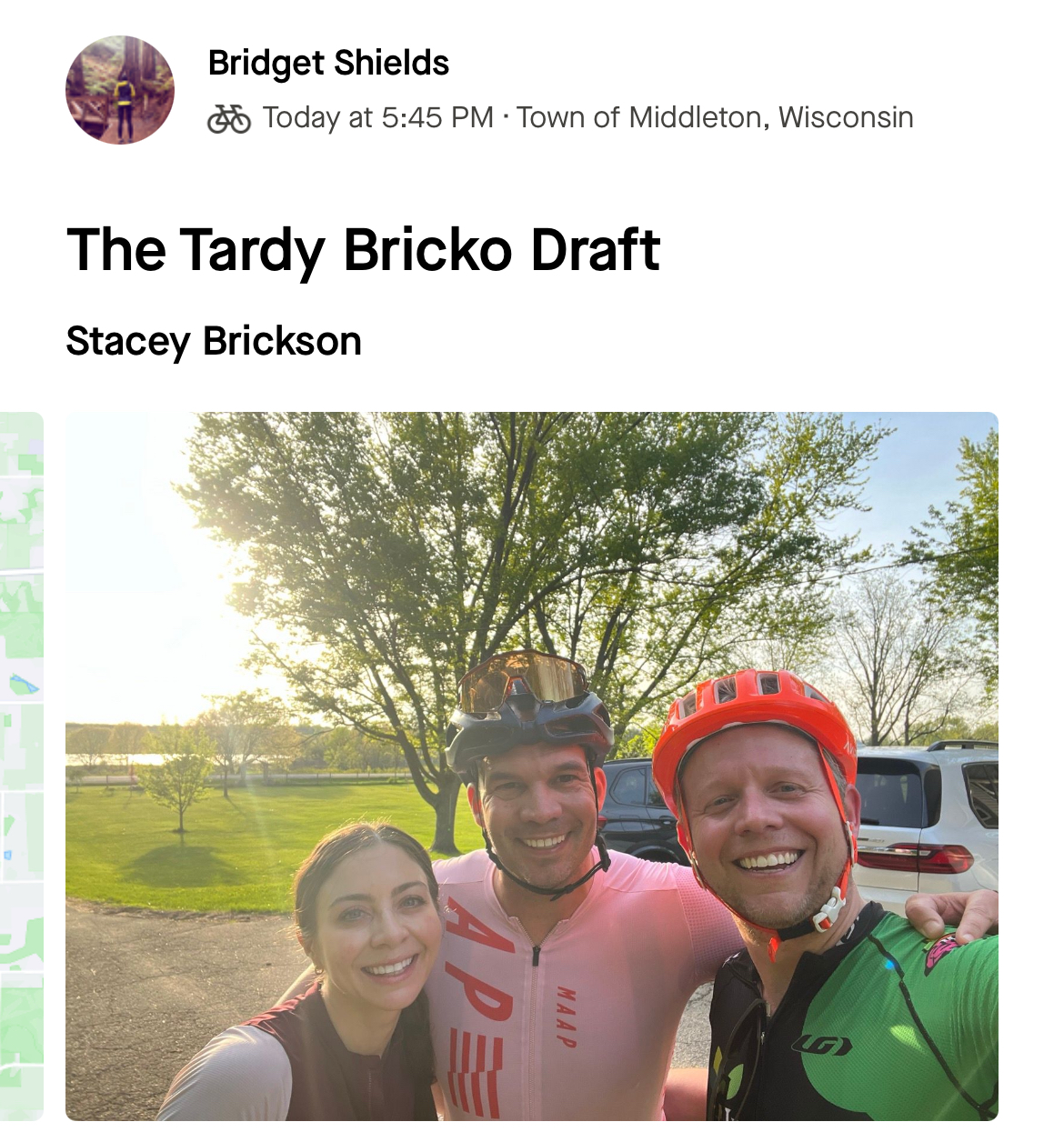
Task: Open the route map thumbnail
Action: point(21,766)
